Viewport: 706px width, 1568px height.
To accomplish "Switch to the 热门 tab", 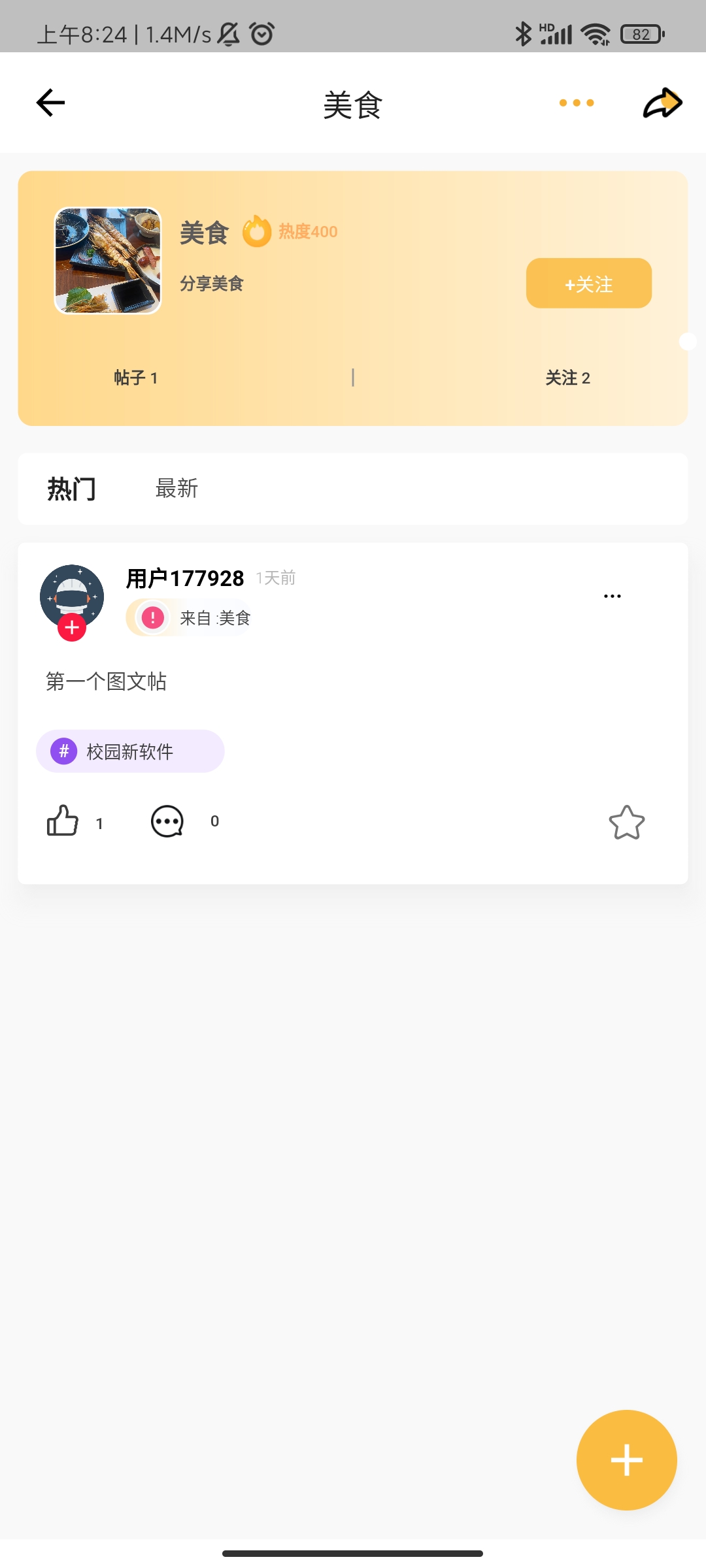I will (x=71, y=489).
